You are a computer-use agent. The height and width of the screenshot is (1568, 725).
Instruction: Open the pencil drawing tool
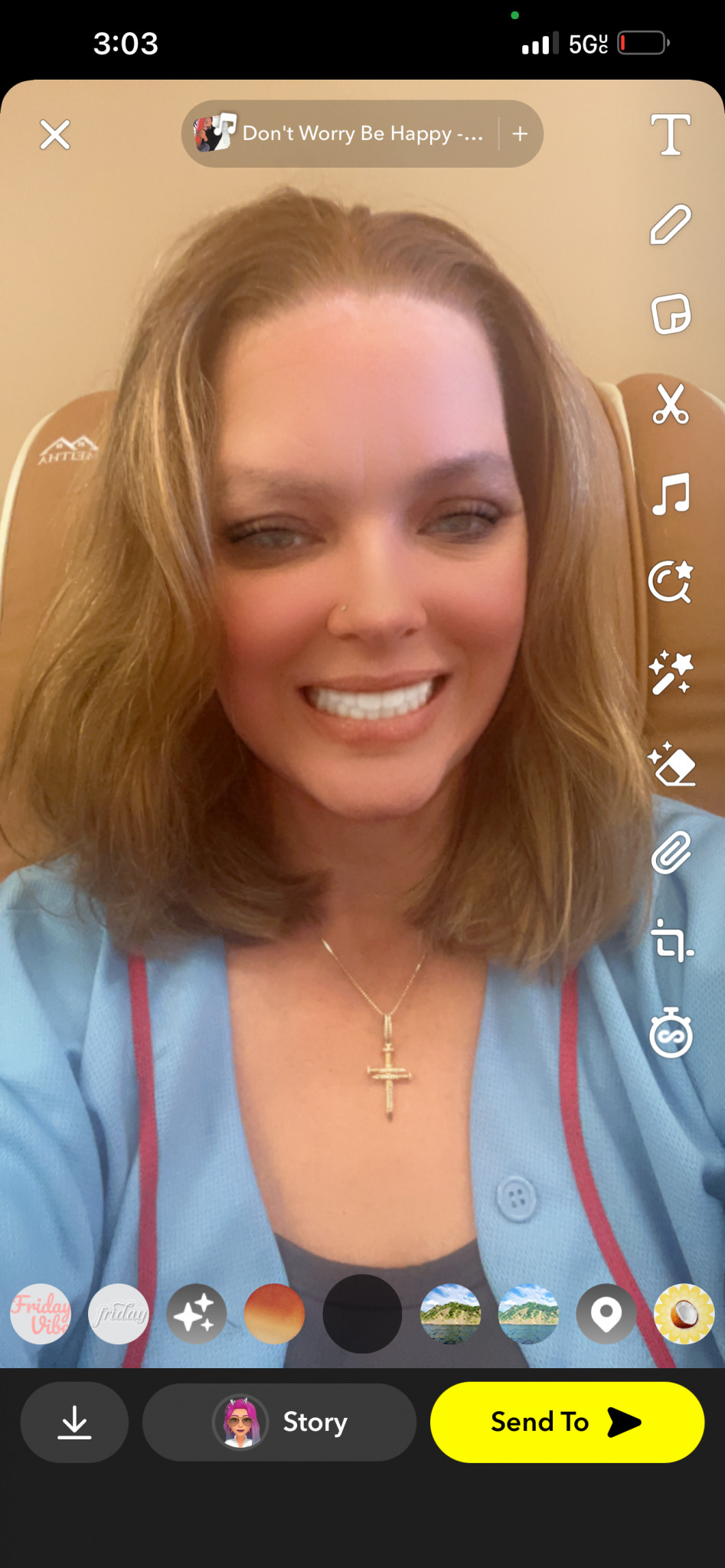tap(671, 224)
